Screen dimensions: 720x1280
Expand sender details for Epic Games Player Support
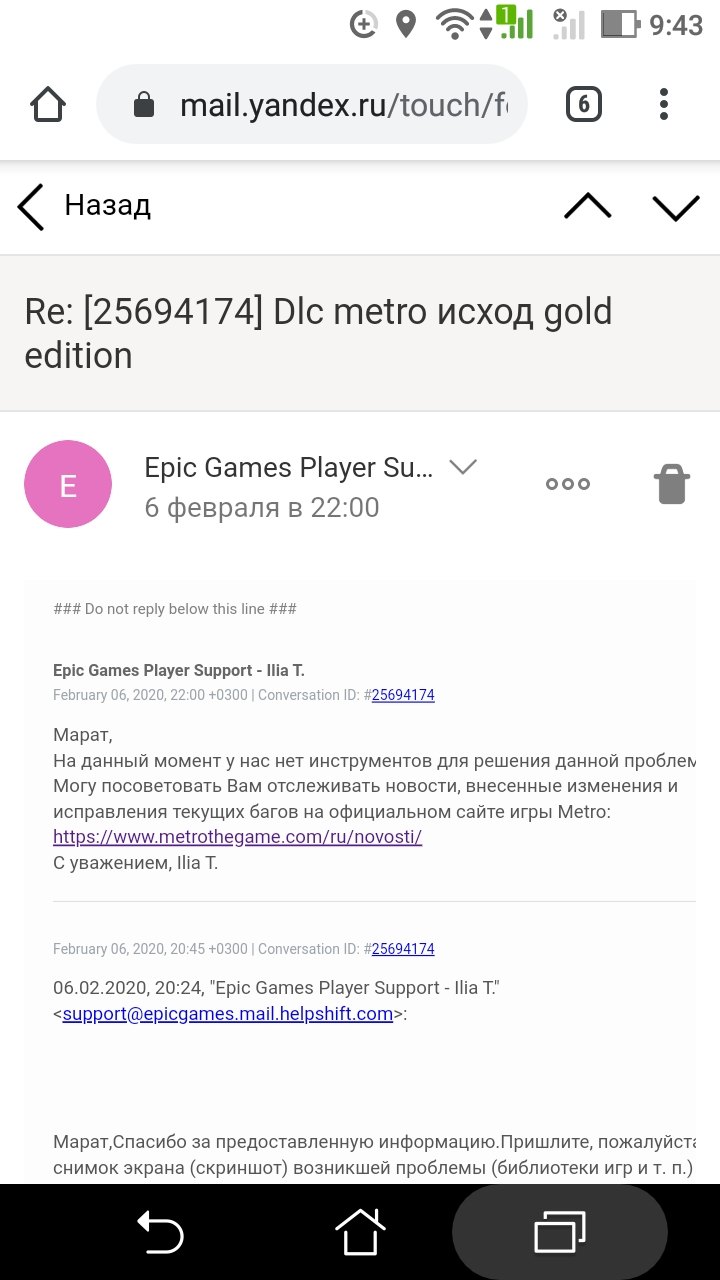point(462,467)
